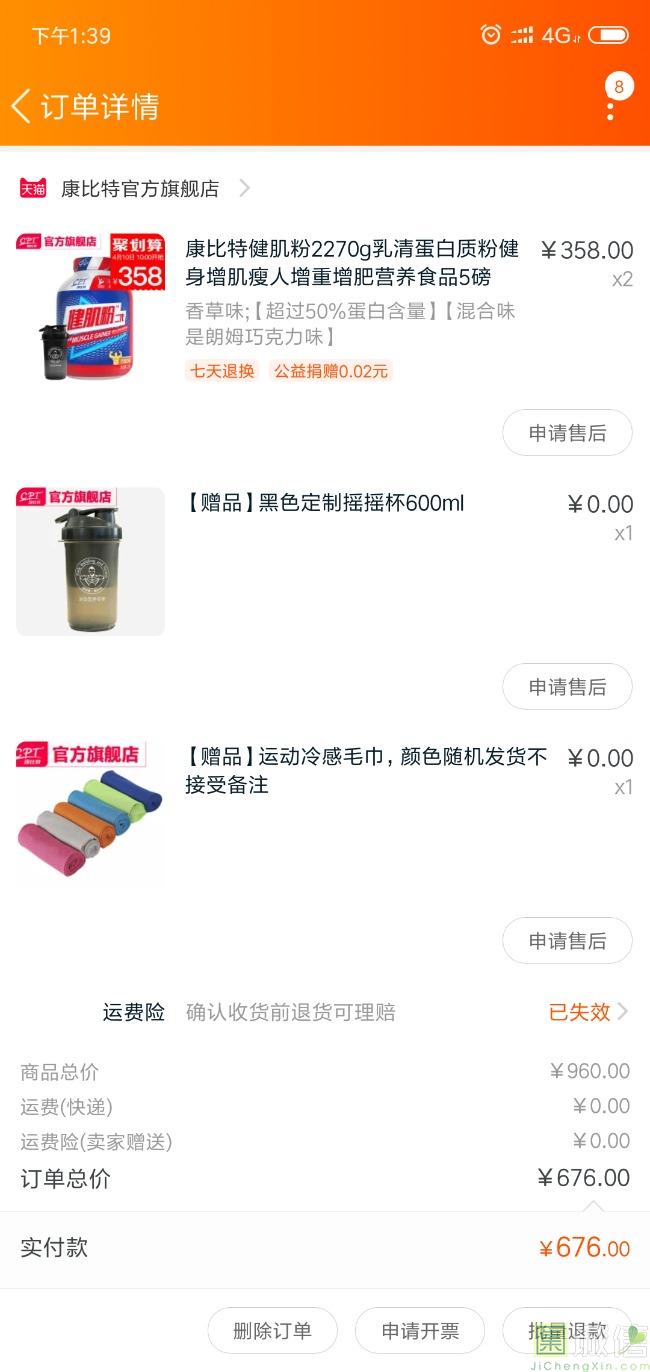Open the overflow menu with badge 8
The height and width of the screenshot is (1372, 650).
(x=611, y=100)
